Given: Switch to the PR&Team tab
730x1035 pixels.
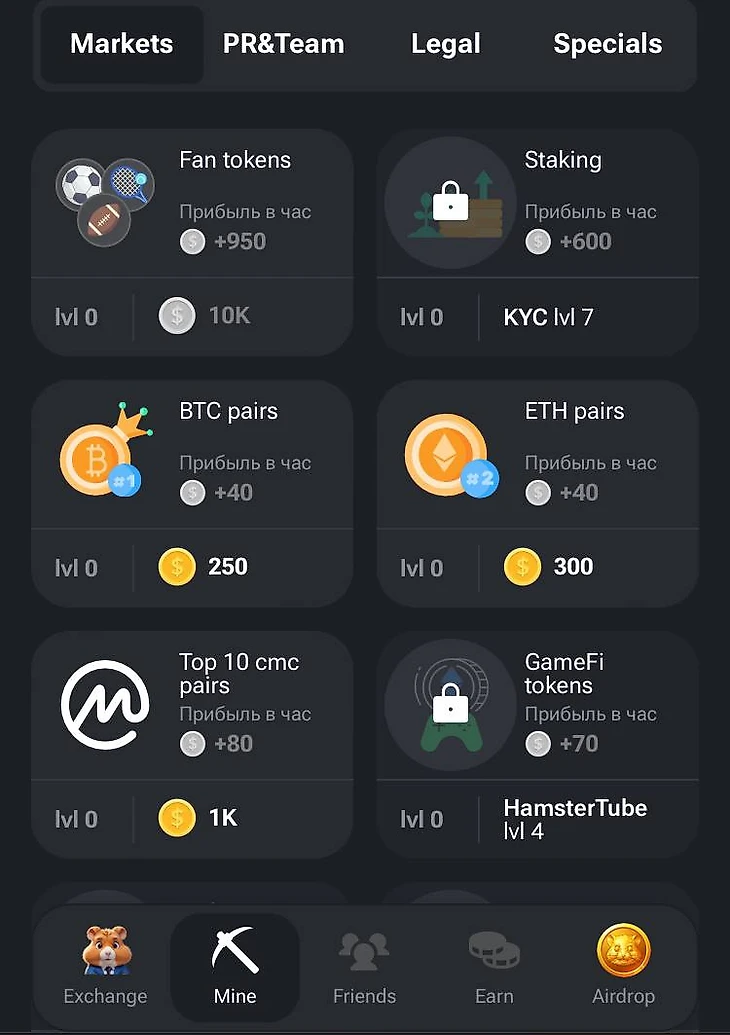Looking at the screenshot, I should [283, 44].
